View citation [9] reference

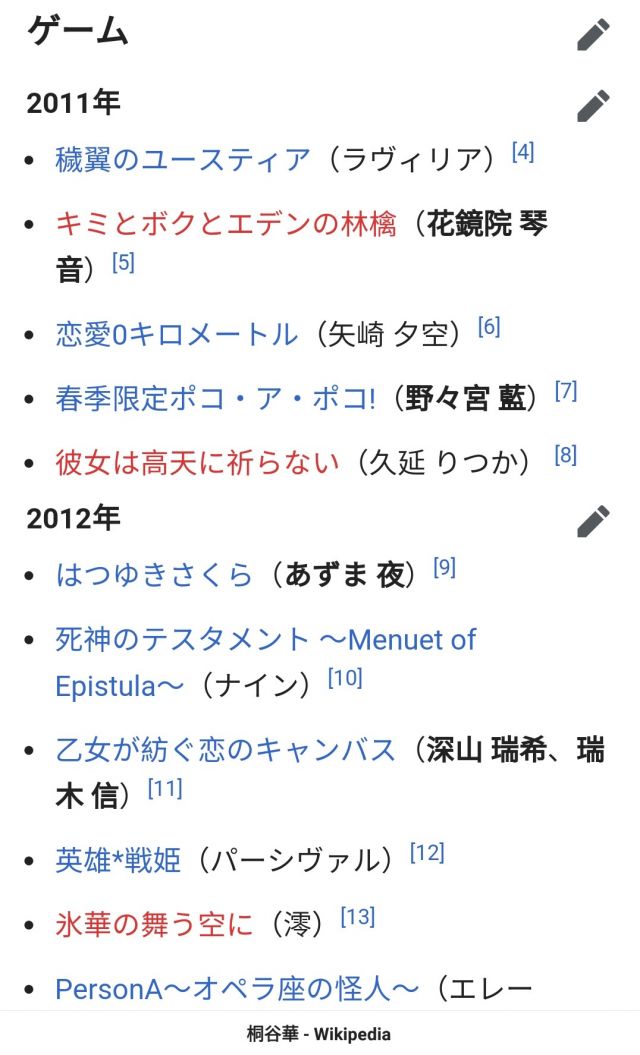pyautogui.click(x=444, y=568)
